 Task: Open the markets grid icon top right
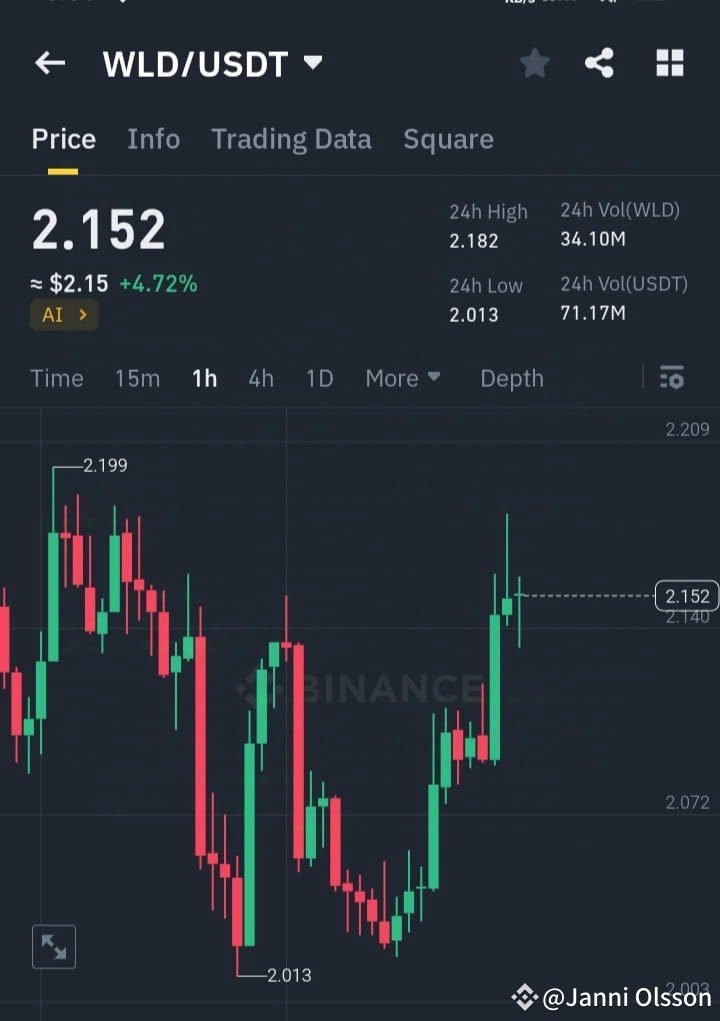[669, 62]
